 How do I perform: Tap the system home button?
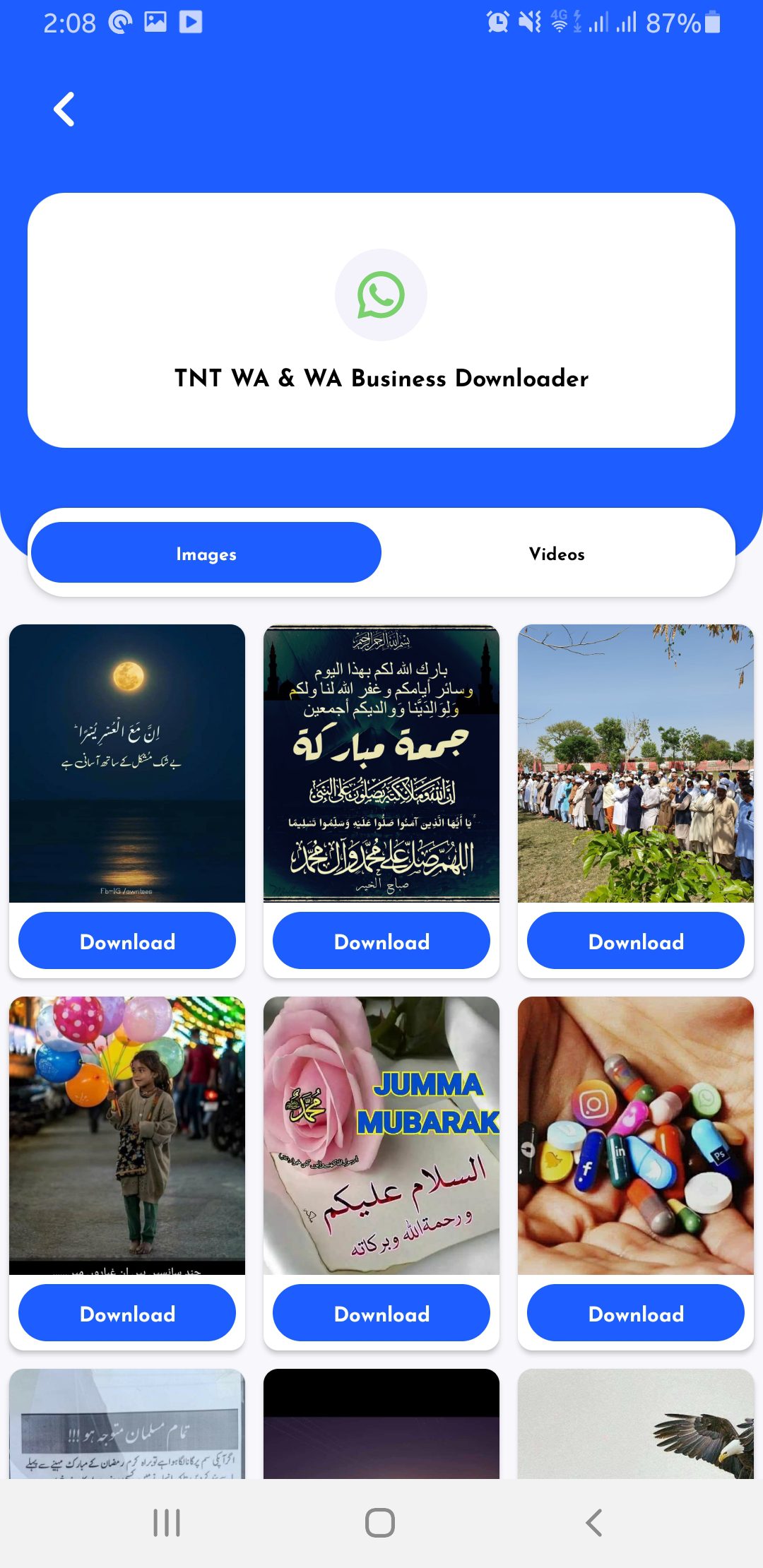[380, 1523]
